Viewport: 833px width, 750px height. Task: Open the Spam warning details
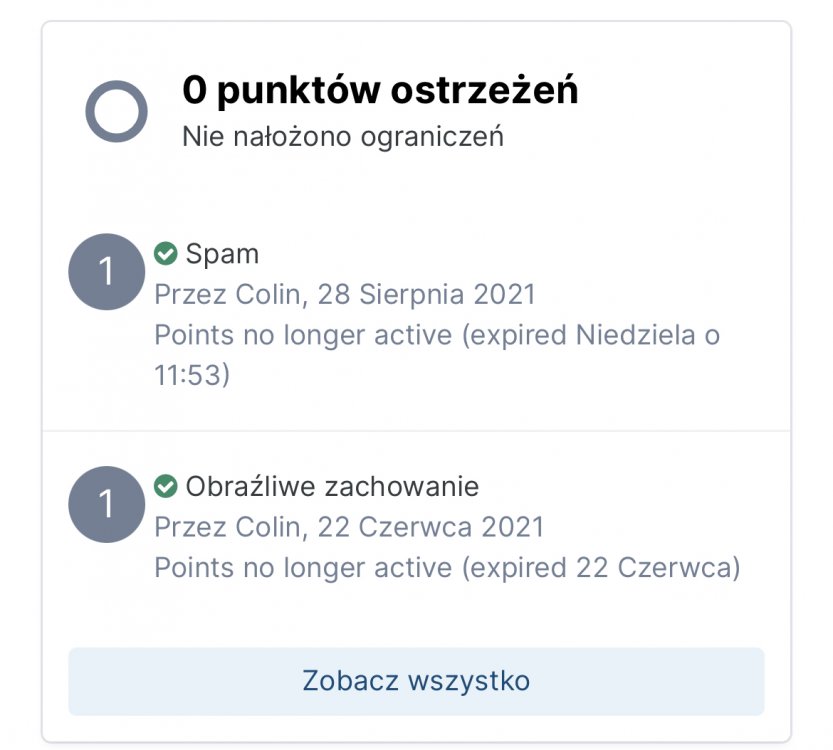pos(222,254)
